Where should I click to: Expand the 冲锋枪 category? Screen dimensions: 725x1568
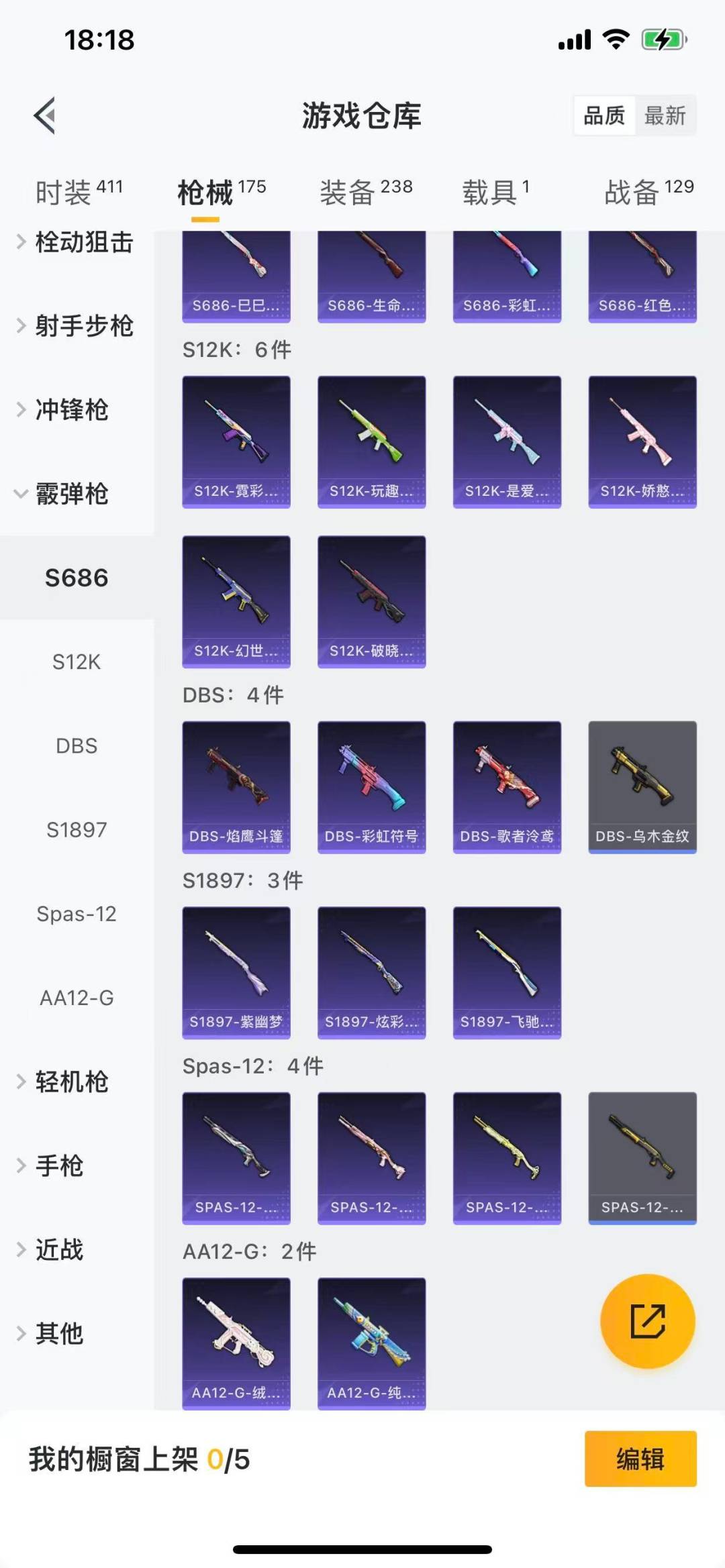70,410
